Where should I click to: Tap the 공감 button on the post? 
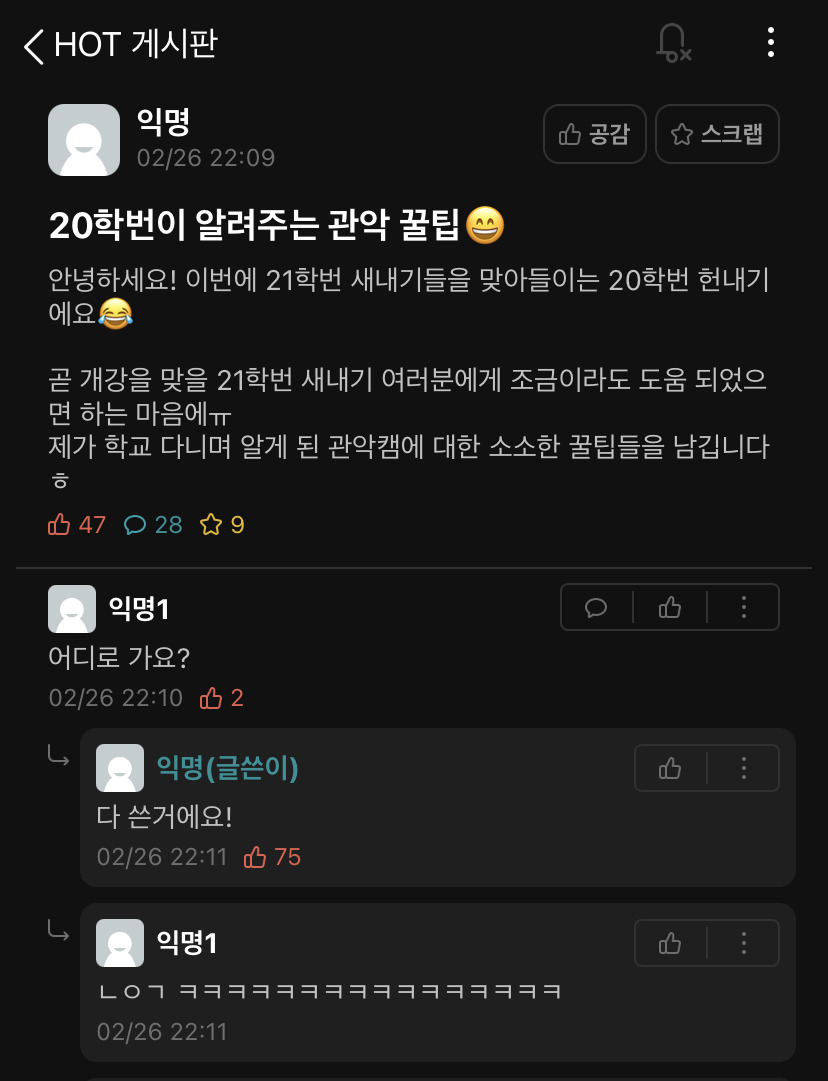(594, 134)
